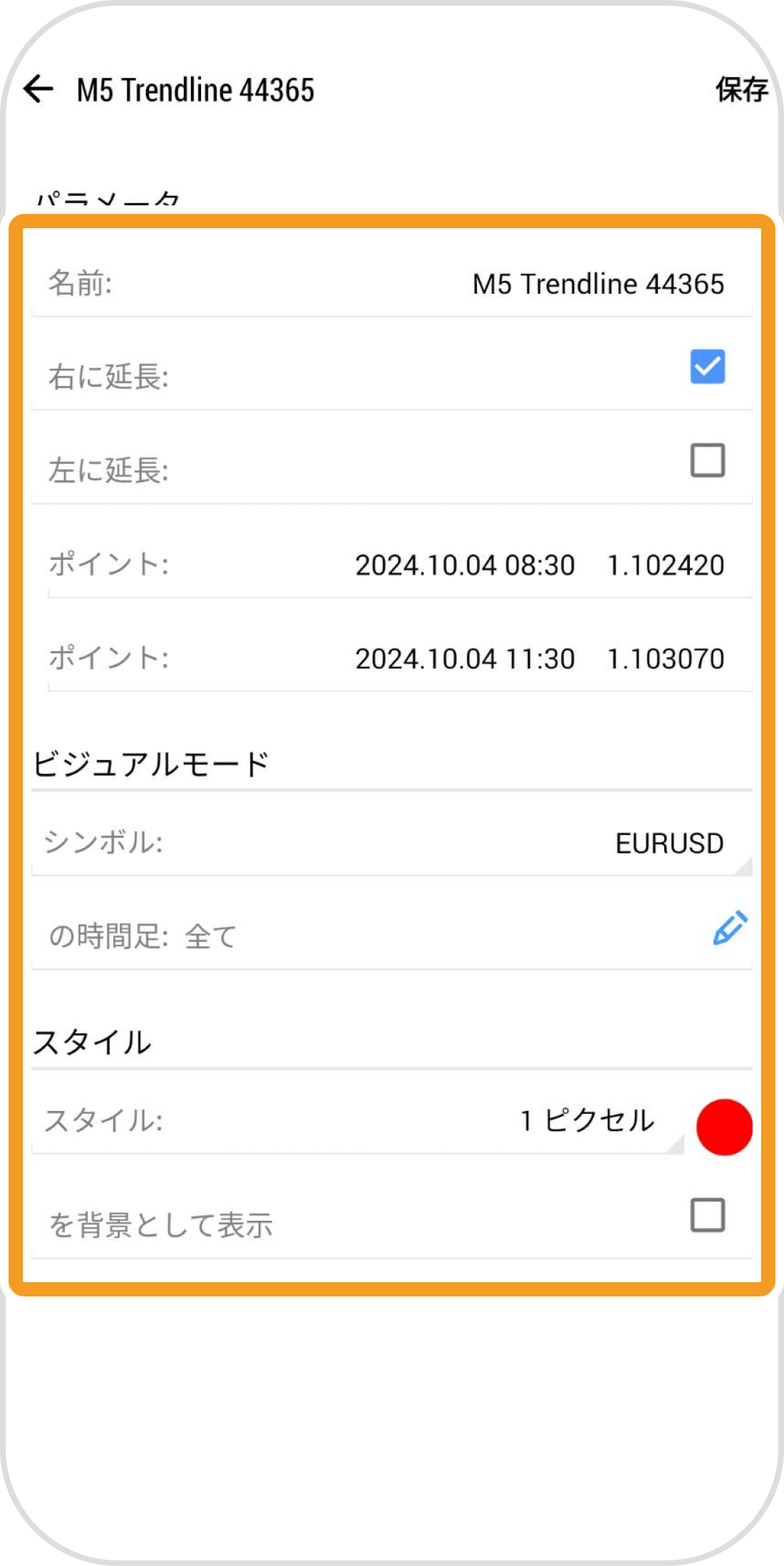Tap the pencil icon for の時間足
The width and height of the screenshot is (784, 1566).
pos(730,928)
